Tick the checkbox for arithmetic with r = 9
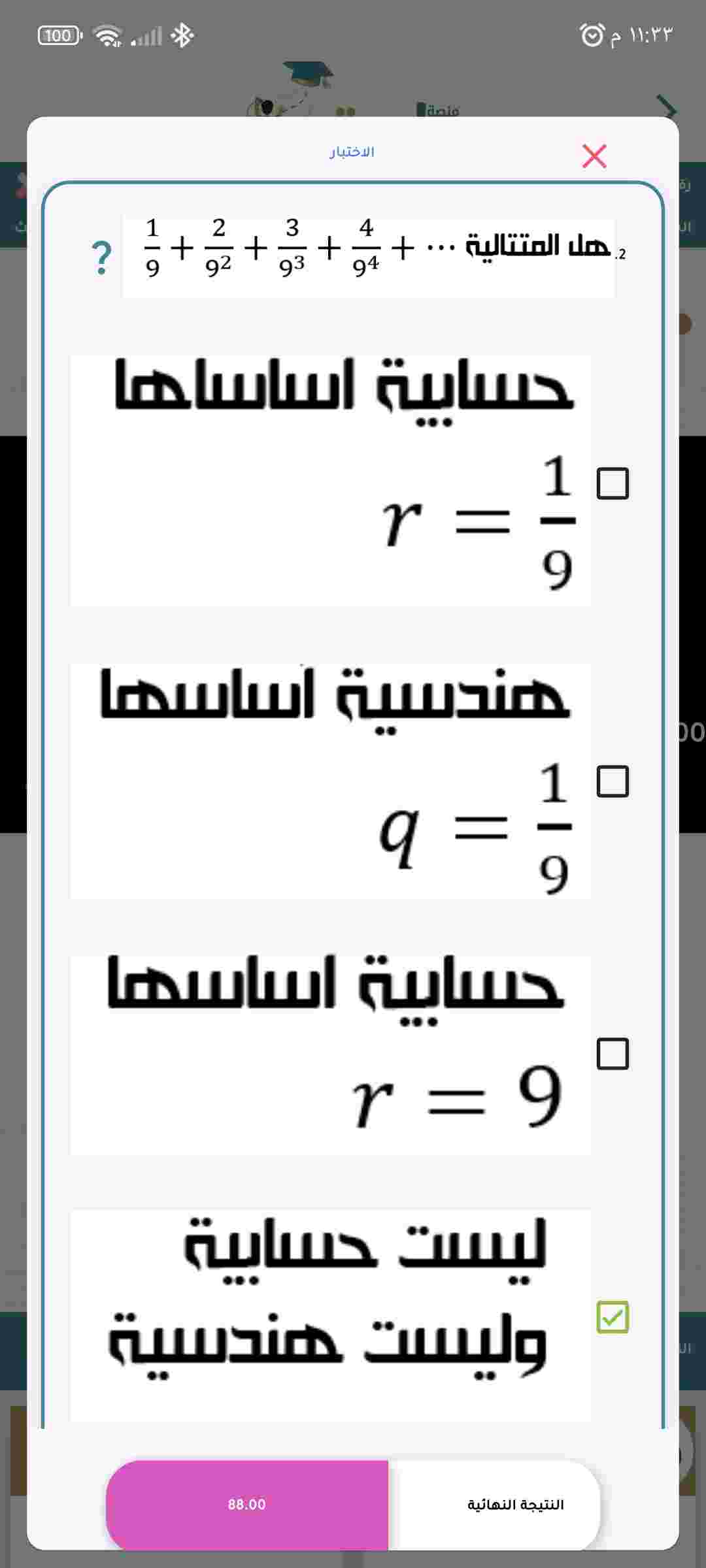 click(x=613, y=1054)
